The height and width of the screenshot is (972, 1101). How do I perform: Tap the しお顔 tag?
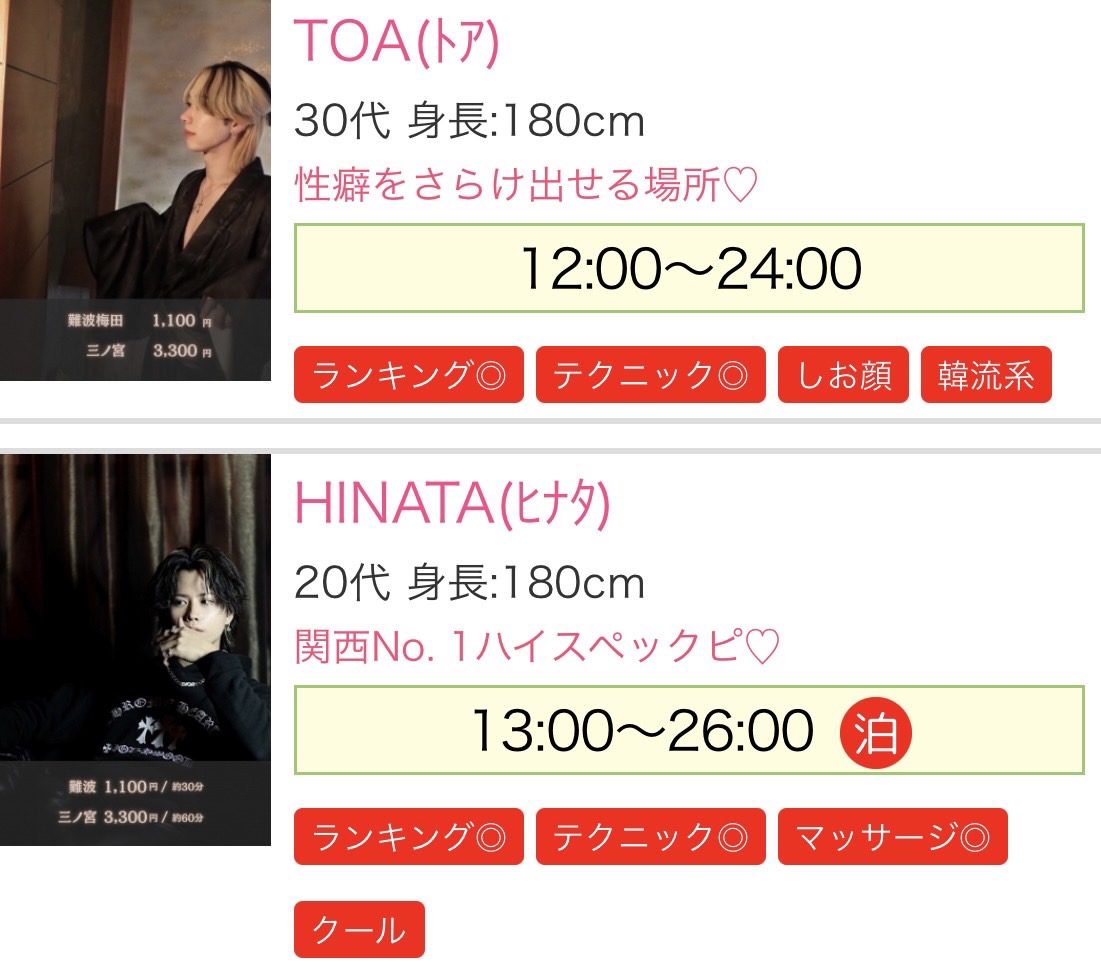(x=843, y=375)
